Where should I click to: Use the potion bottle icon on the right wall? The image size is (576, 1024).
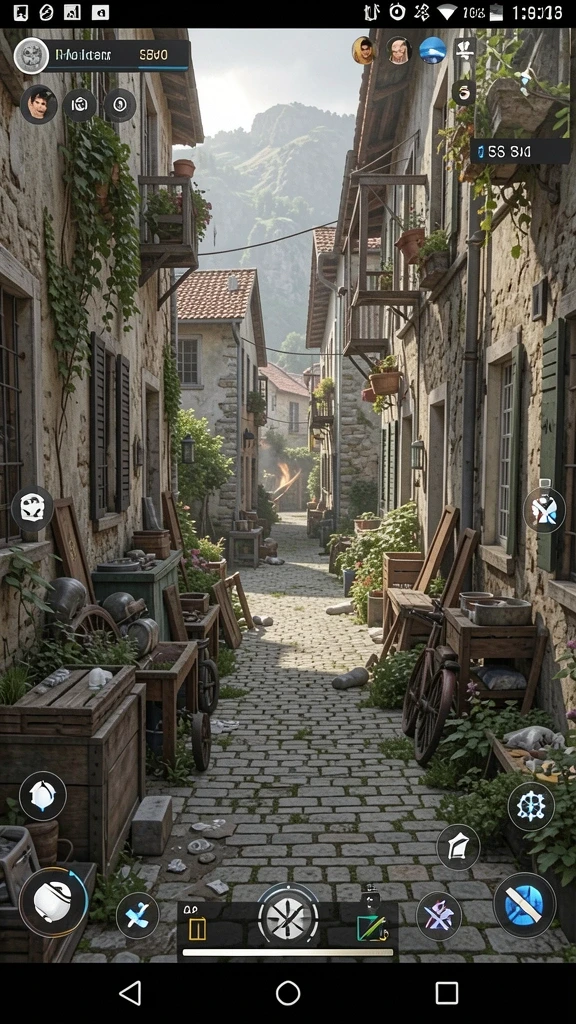(544, 509)
